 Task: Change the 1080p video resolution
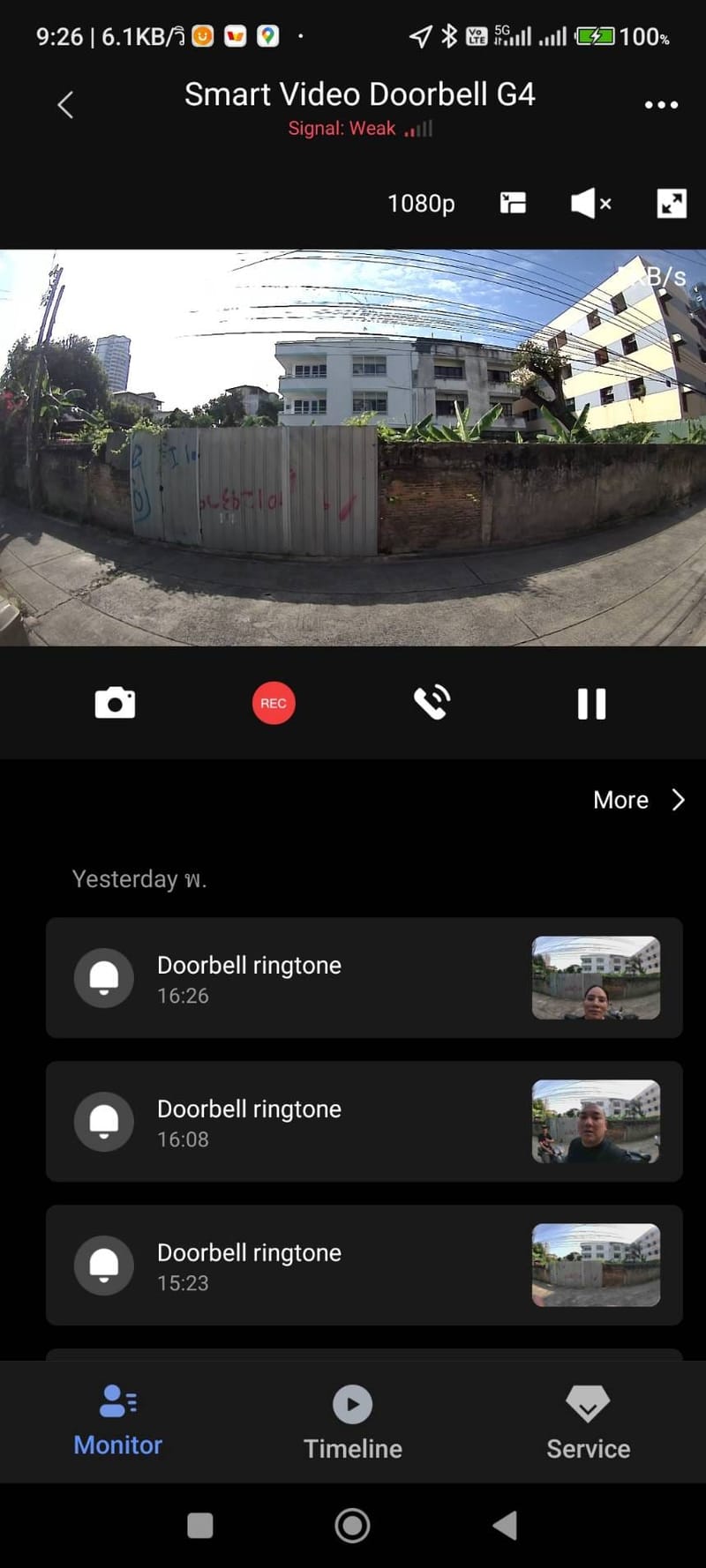421,204
